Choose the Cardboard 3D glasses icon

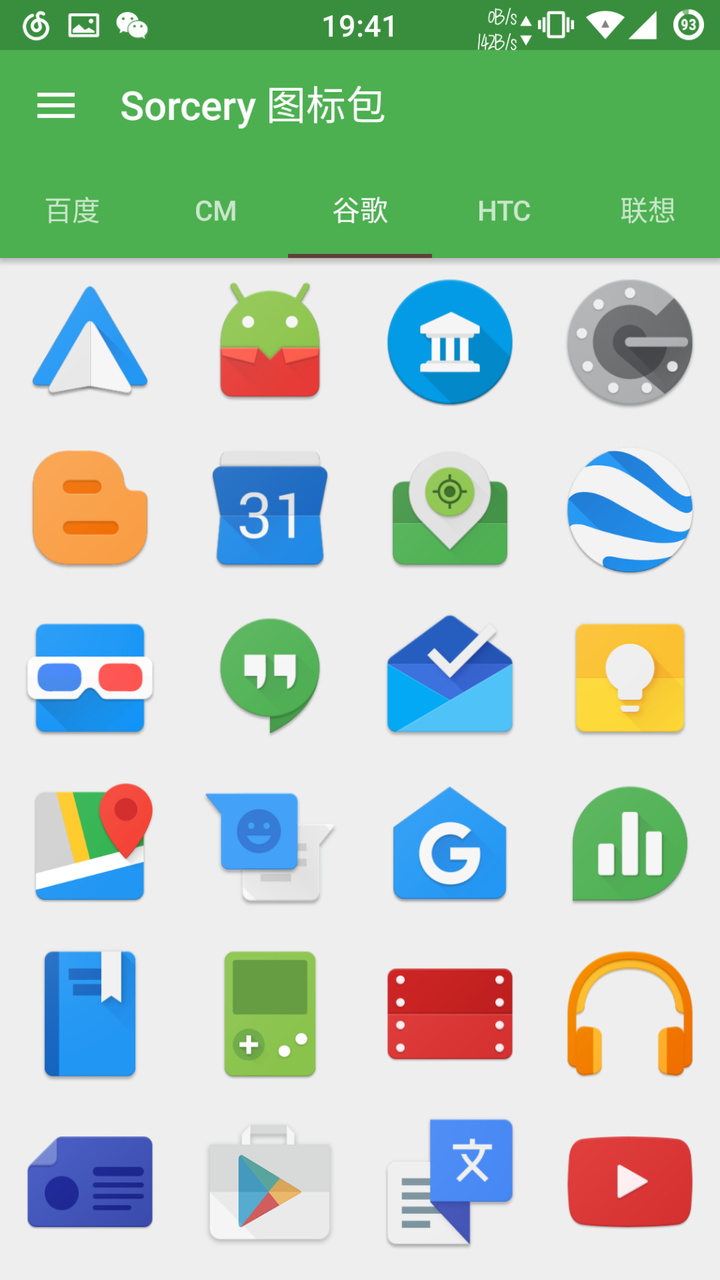pos(90,678)
